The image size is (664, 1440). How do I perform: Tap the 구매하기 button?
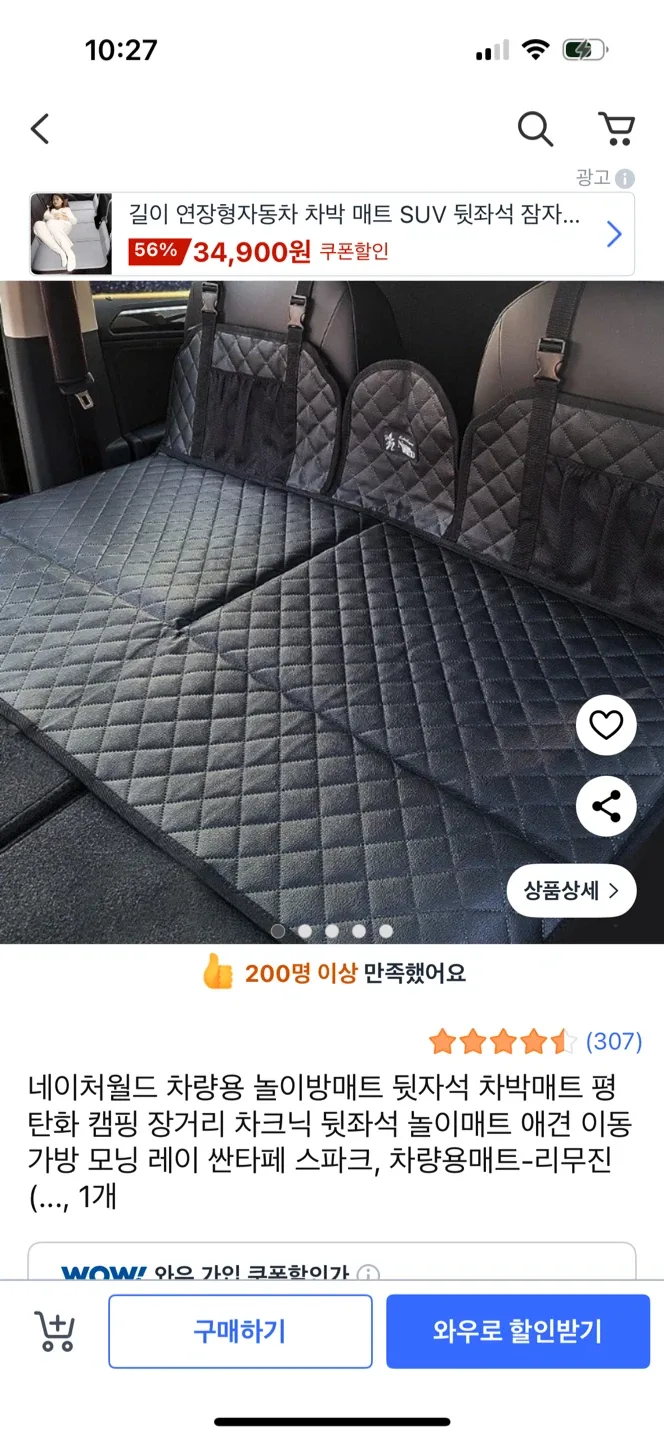click(x=240, y=1331)
